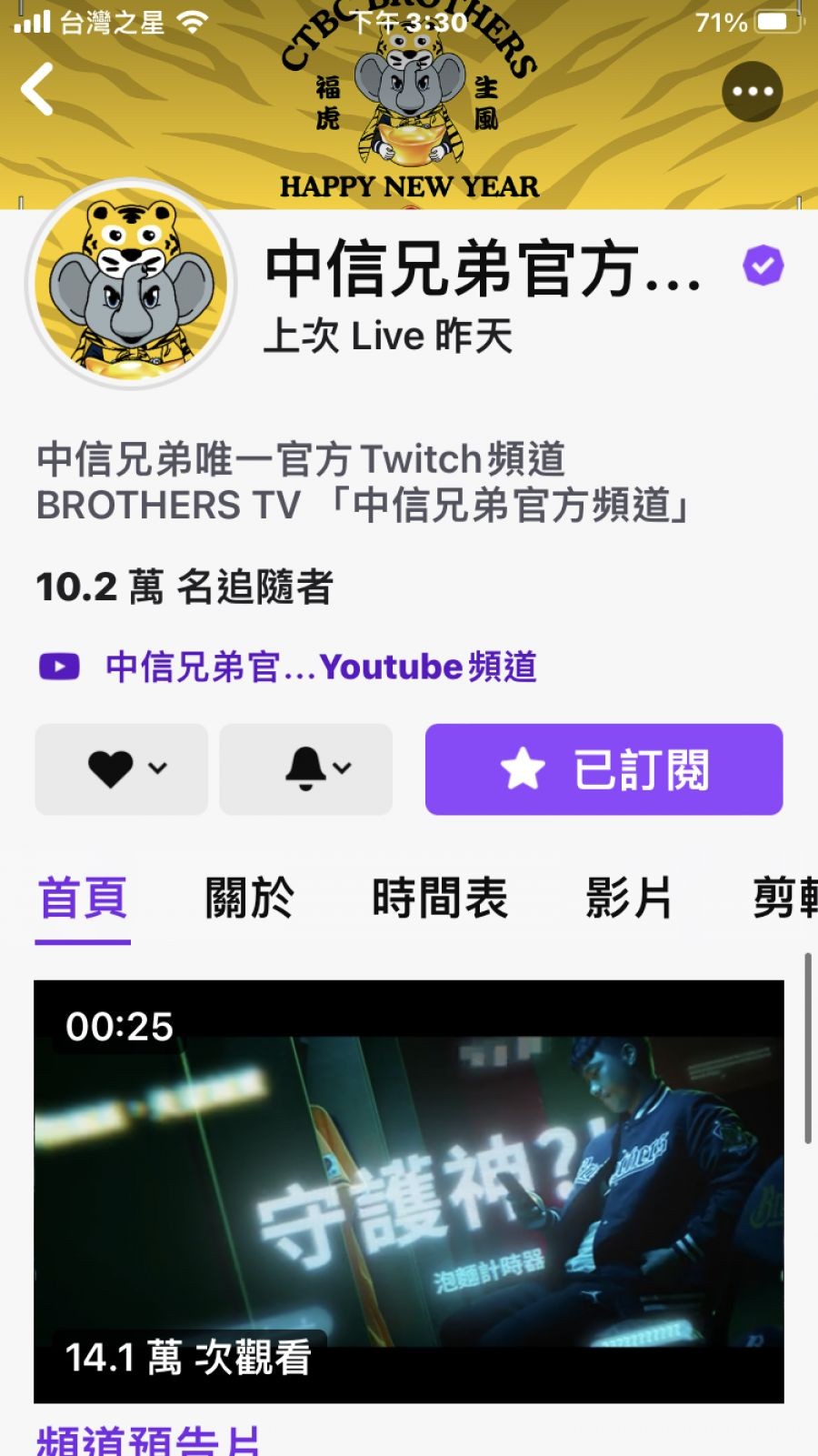This screenshot has width=818, height=1456.
Task: Expand the heart follow options dropdown
Action: [x=122, y=769]
